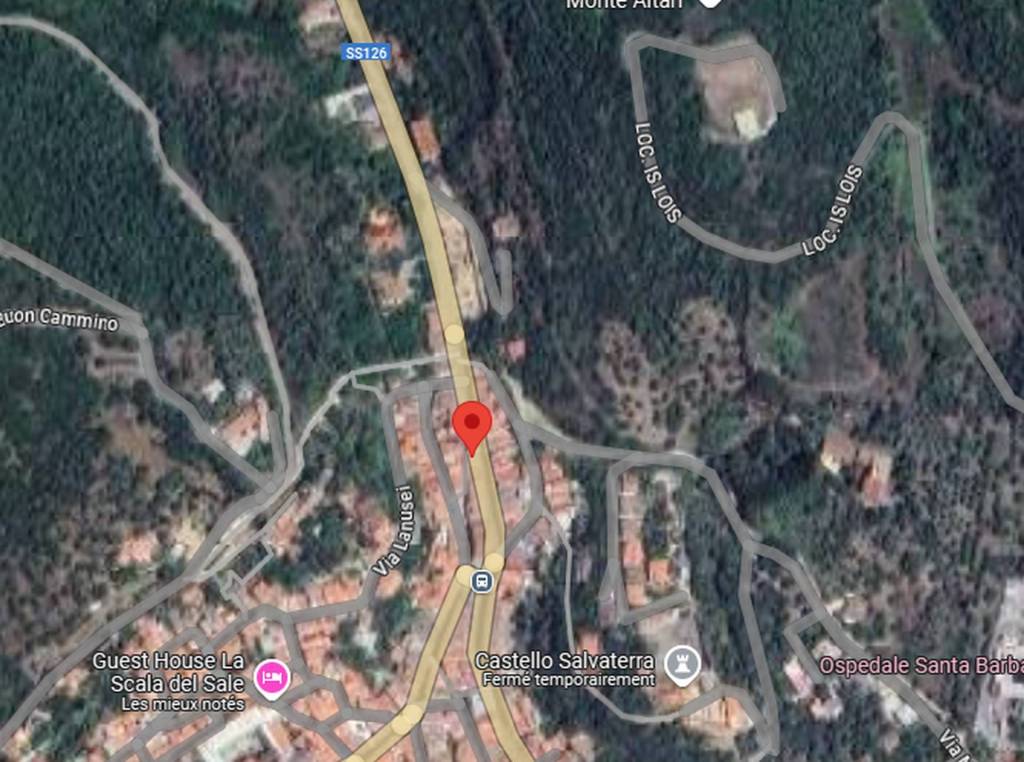Tap the red dropped location pin
Image resolution: width=1024 pixels, height=762 pixels.
pos(472,426)
